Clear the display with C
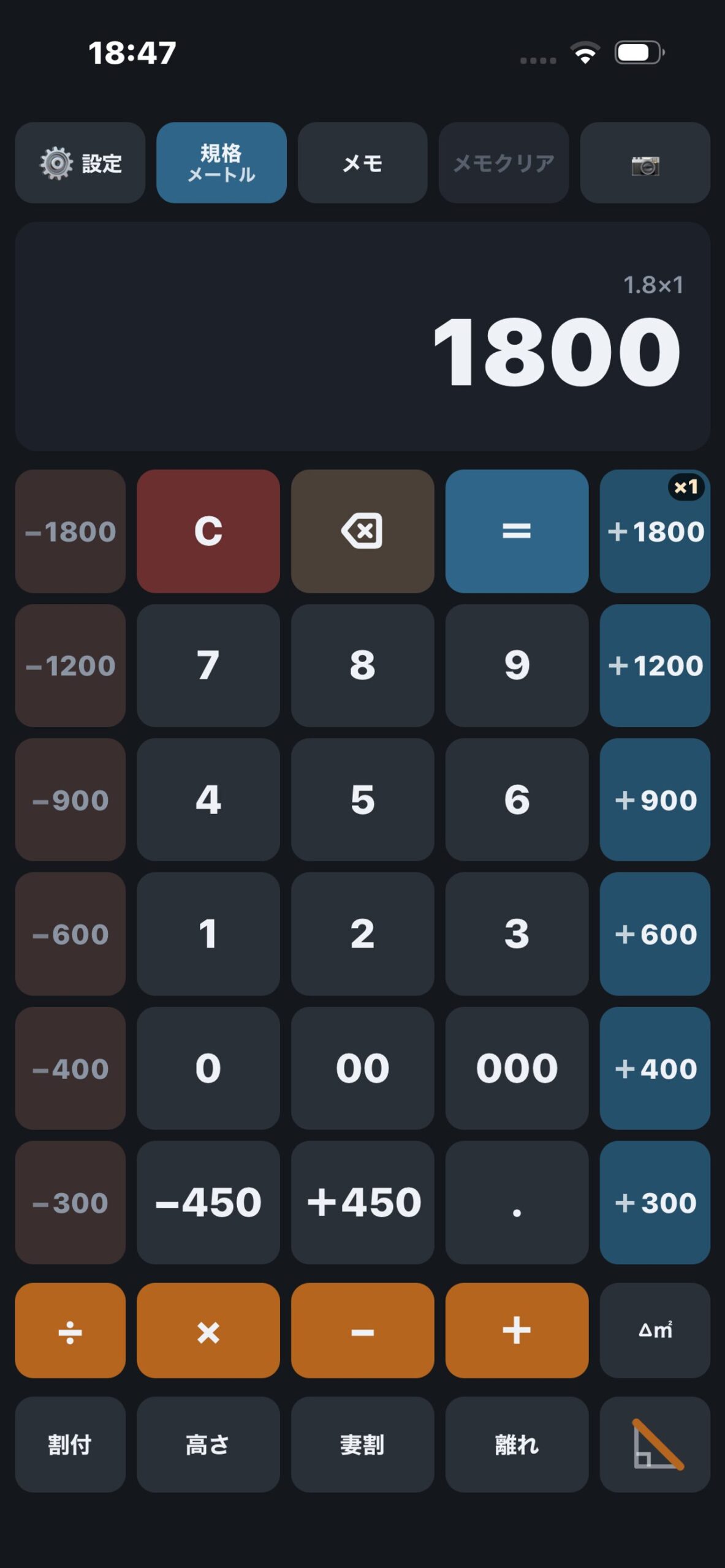Viewport: 725px width, 1568px height. tap(208, 531)
